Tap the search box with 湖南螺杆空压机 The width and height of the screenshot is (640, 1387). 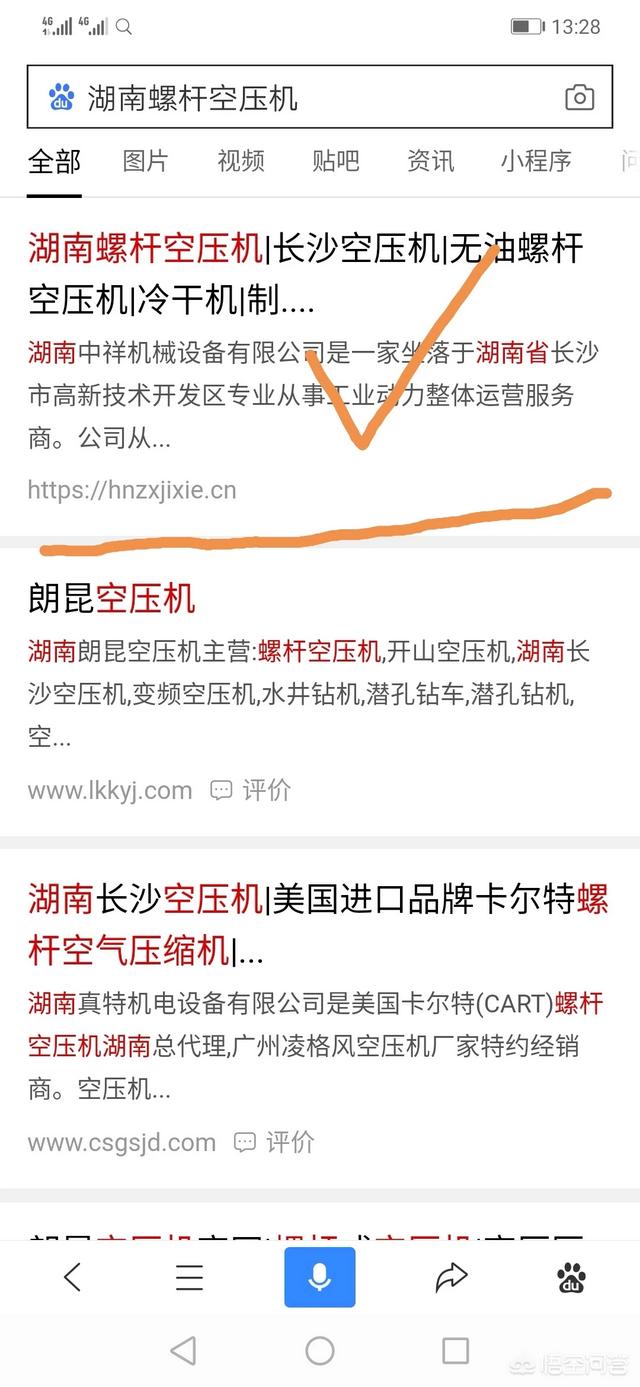[x=300, y=98]
